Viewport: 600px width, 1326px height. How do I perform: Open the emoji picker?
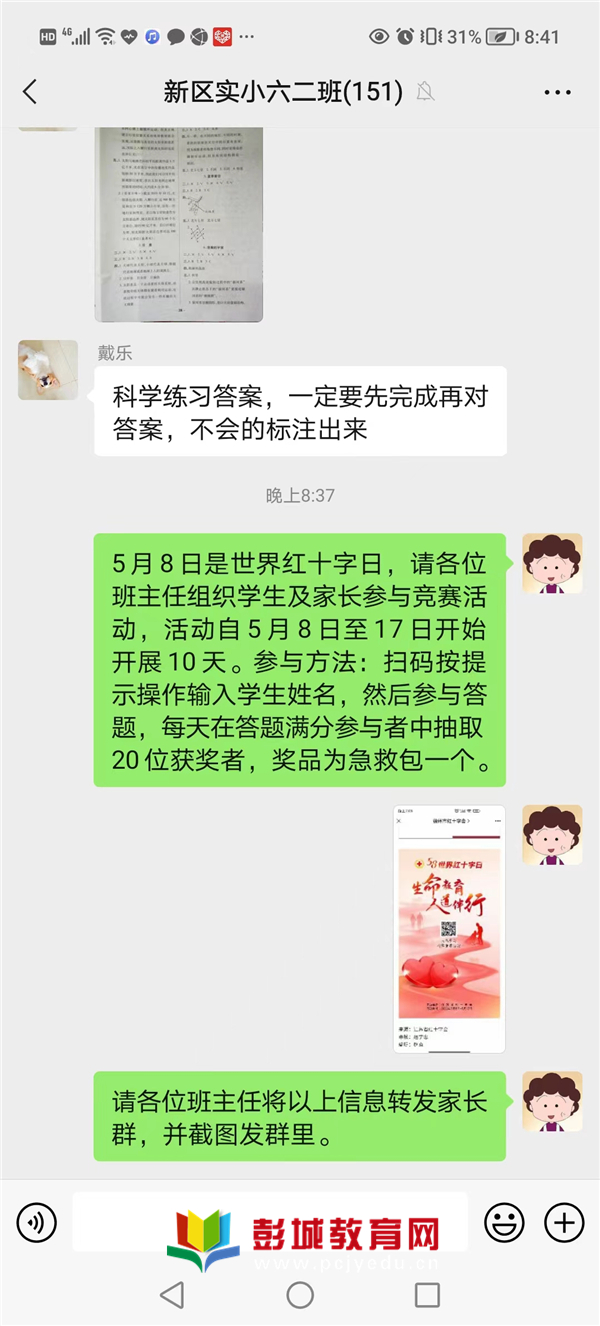(x=504, y=1222)
